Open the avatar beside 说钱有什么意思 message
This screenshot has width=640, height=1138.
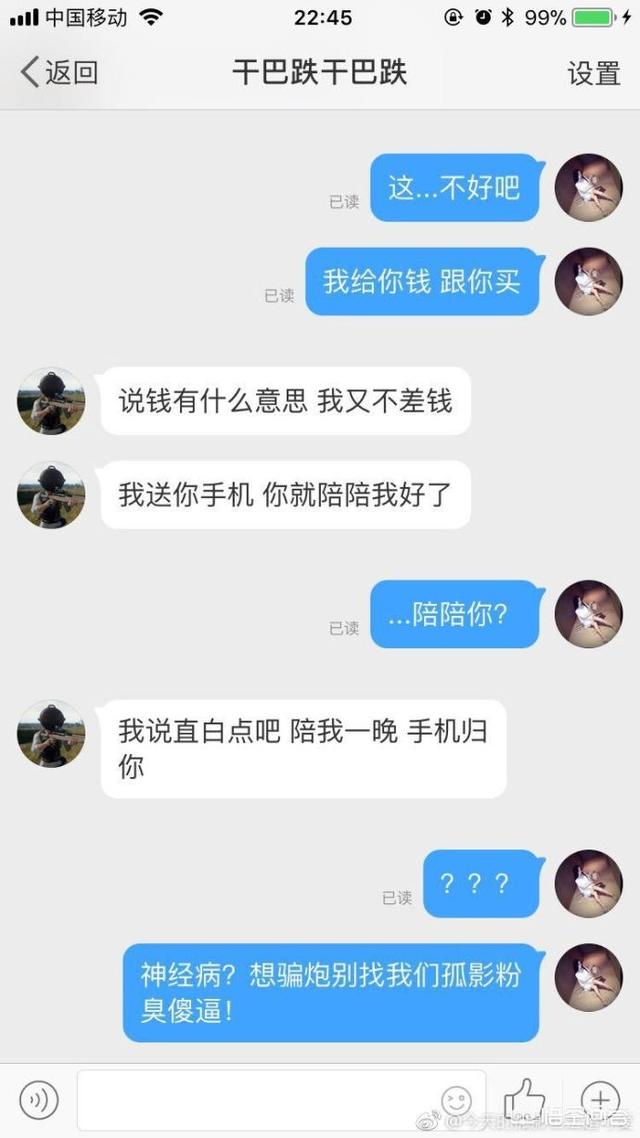(x=51, y=401)
